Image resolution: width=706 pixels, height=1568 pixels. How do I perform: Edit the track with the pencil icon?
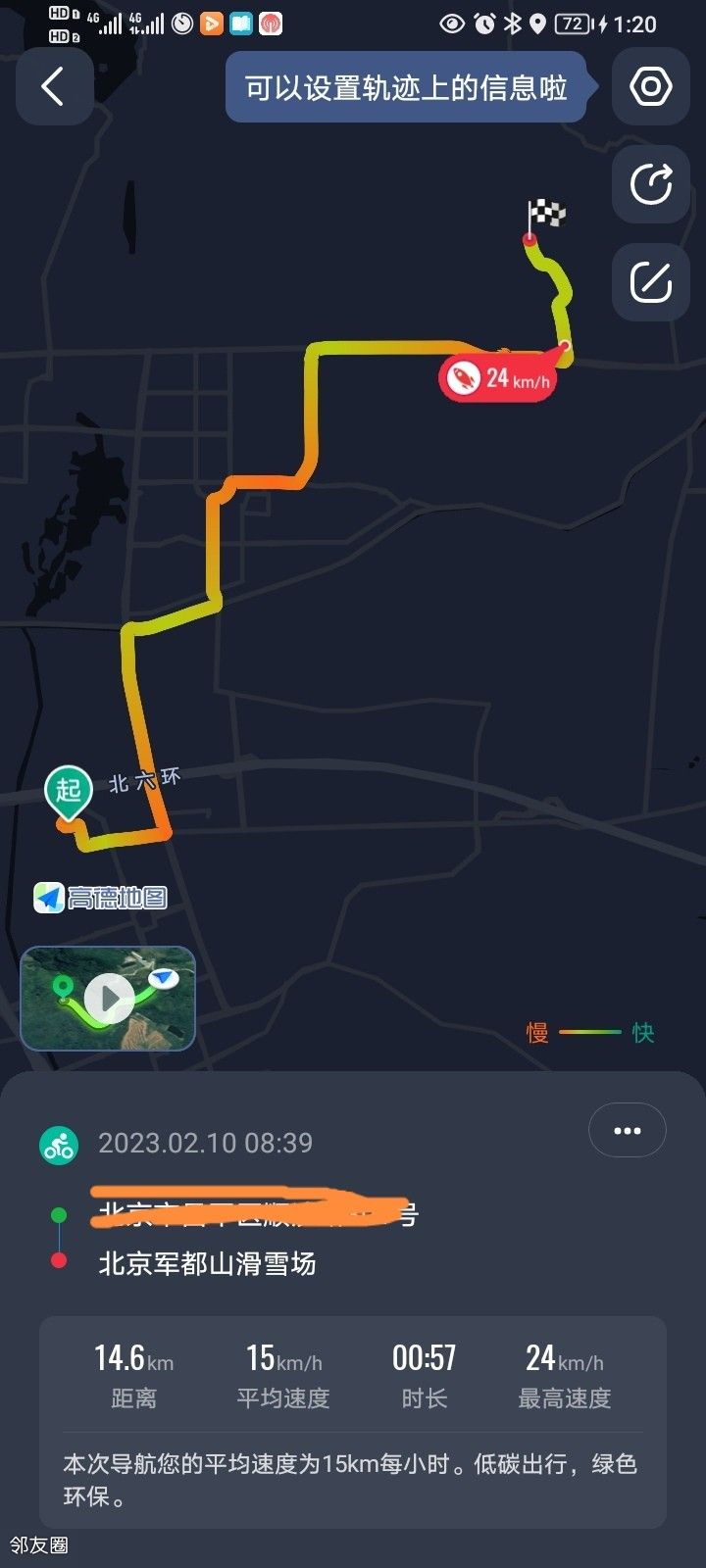point(651,282)
